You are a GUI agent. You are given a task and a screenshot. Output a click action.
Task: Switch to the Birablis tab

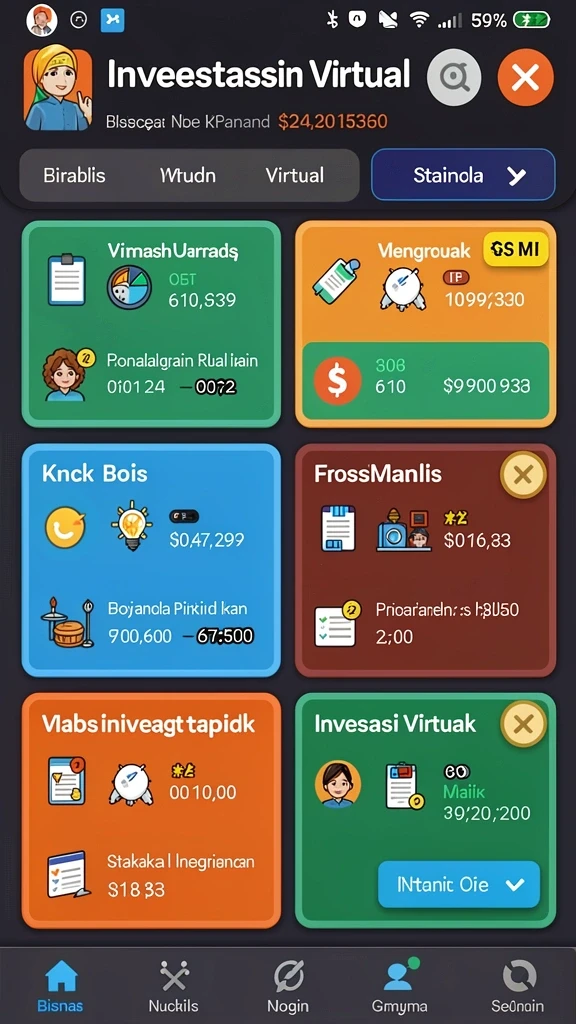(74, 175)
